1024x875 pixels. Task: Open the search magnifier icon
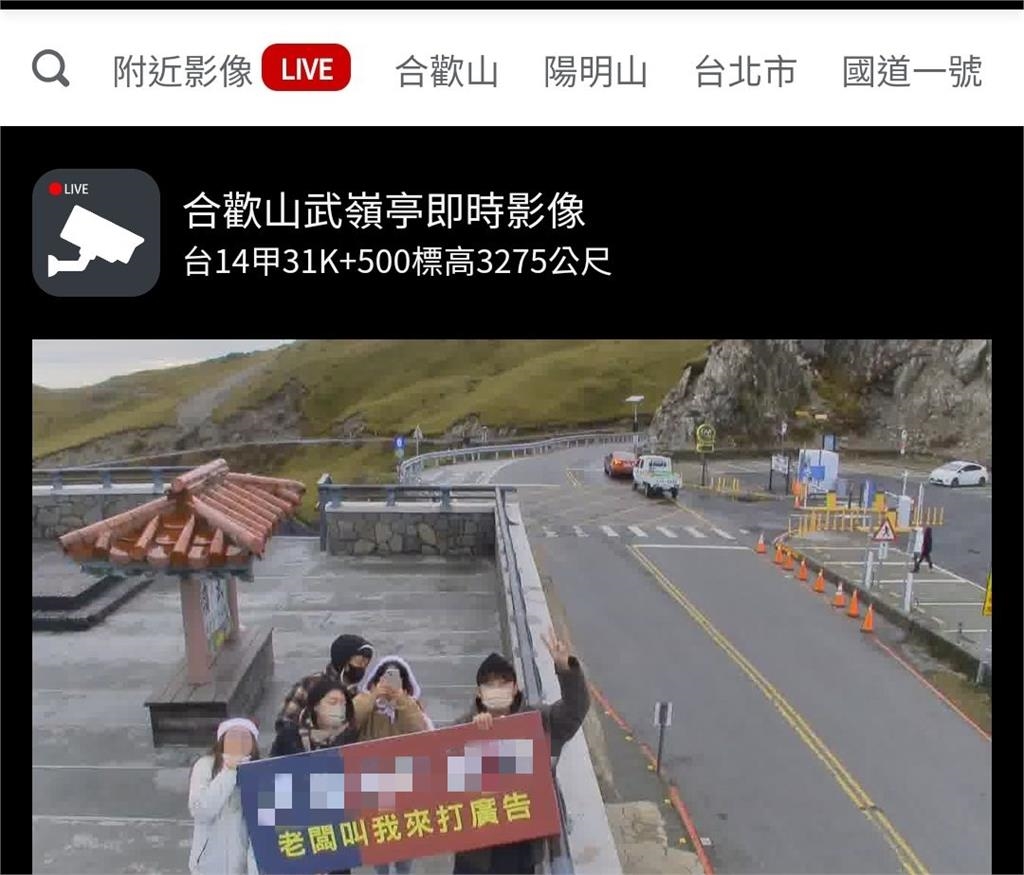pyautogui.click(x=50, y=69)
